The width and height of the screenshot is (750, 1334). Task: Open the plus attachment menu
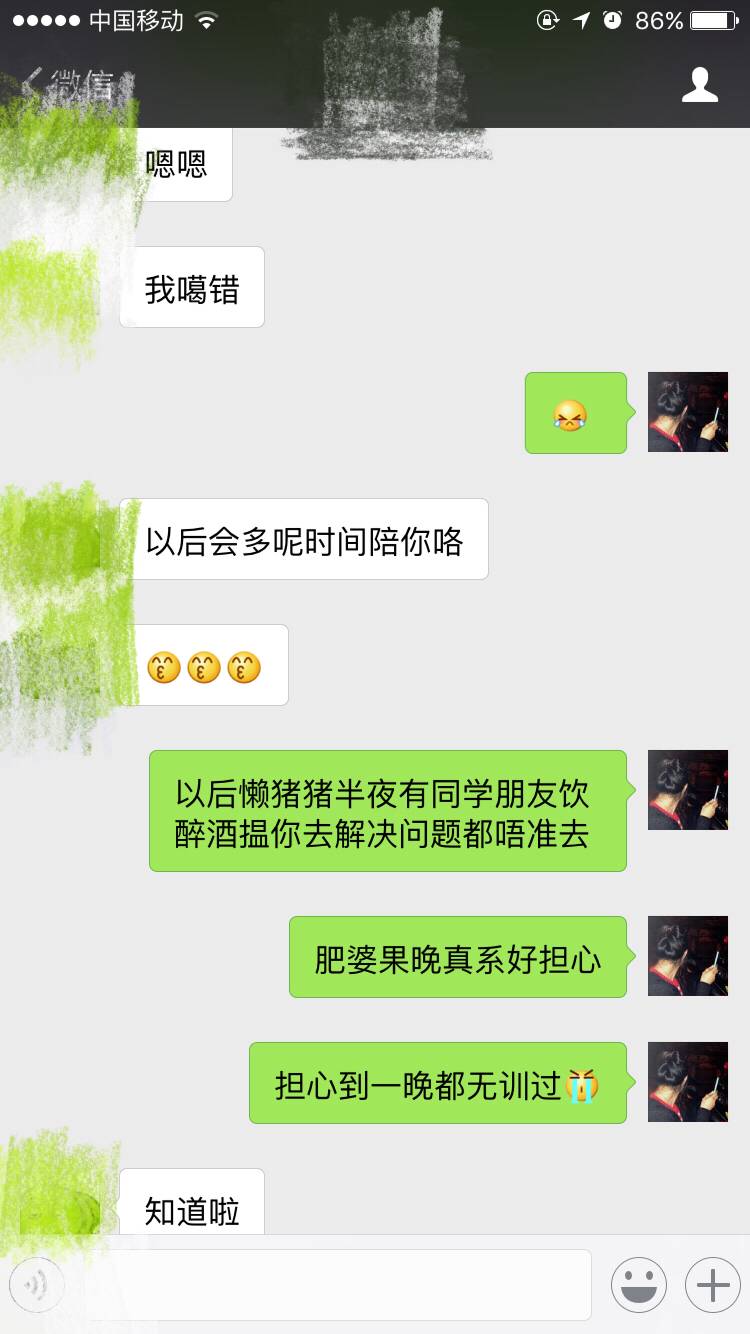click(712, 1284)
